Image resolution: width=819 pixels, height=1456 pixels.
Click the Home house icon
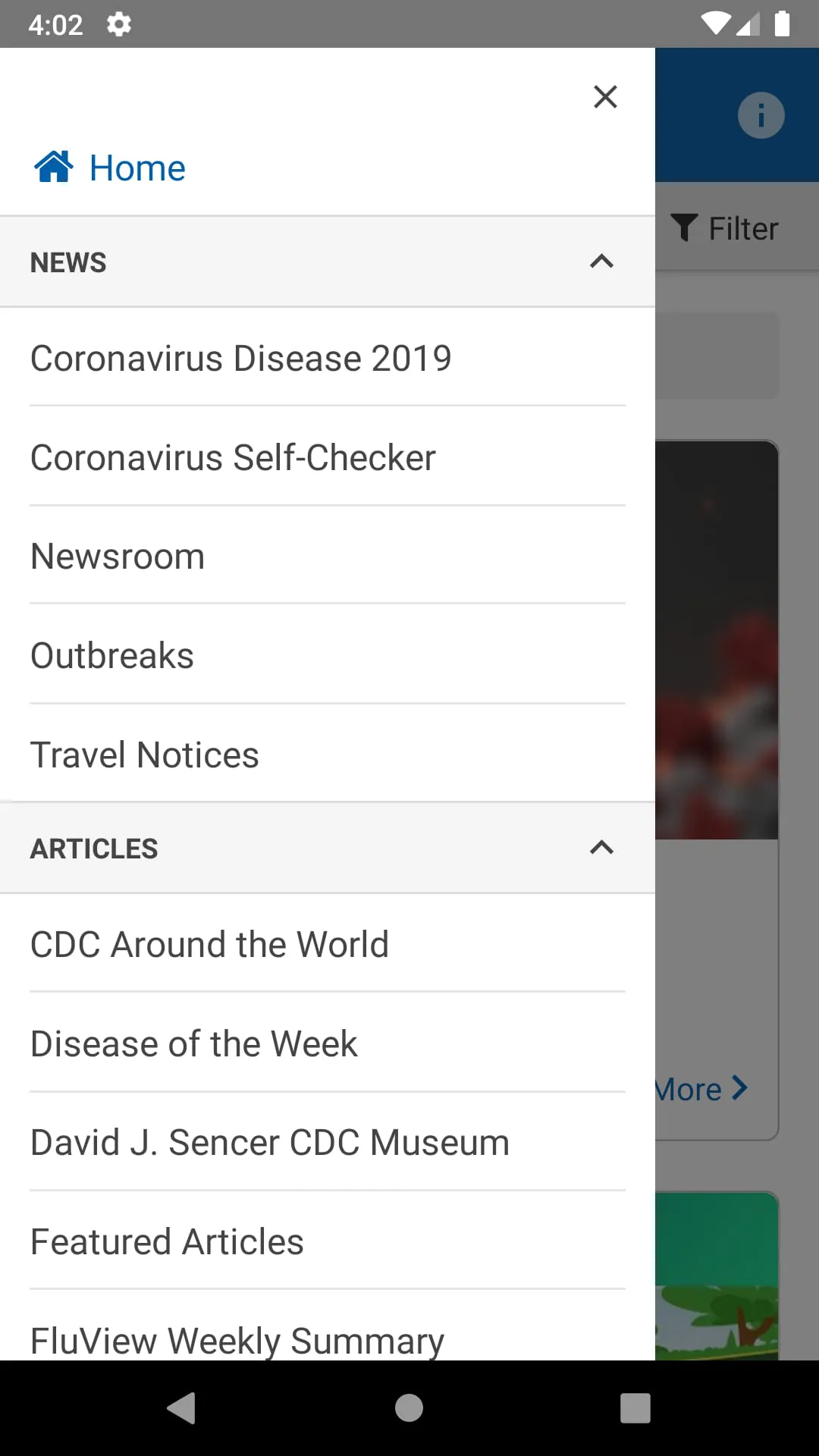[53, 166]
